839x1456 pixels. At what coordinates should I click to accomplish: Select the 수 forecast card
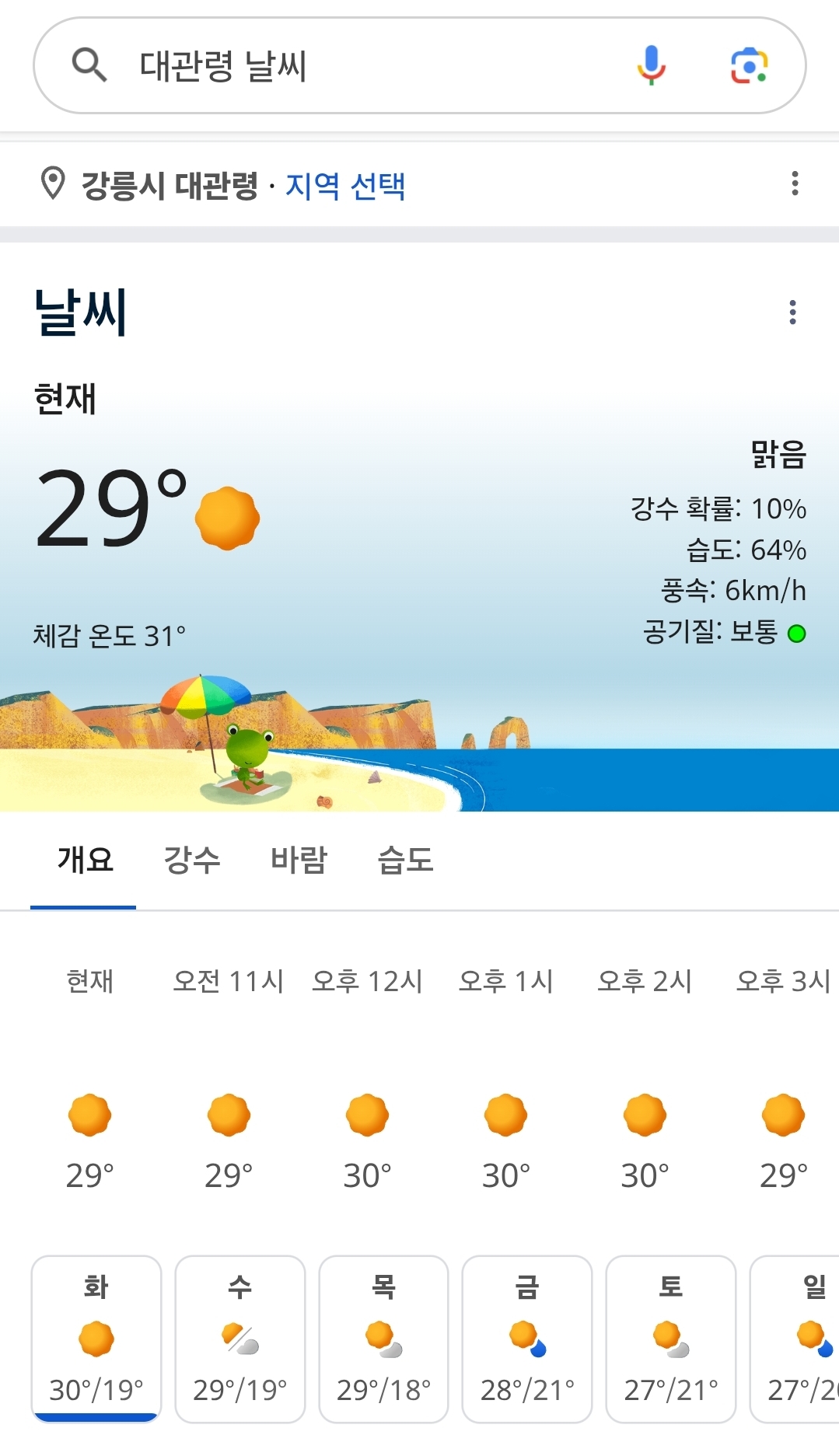(x=240, y=1338)
